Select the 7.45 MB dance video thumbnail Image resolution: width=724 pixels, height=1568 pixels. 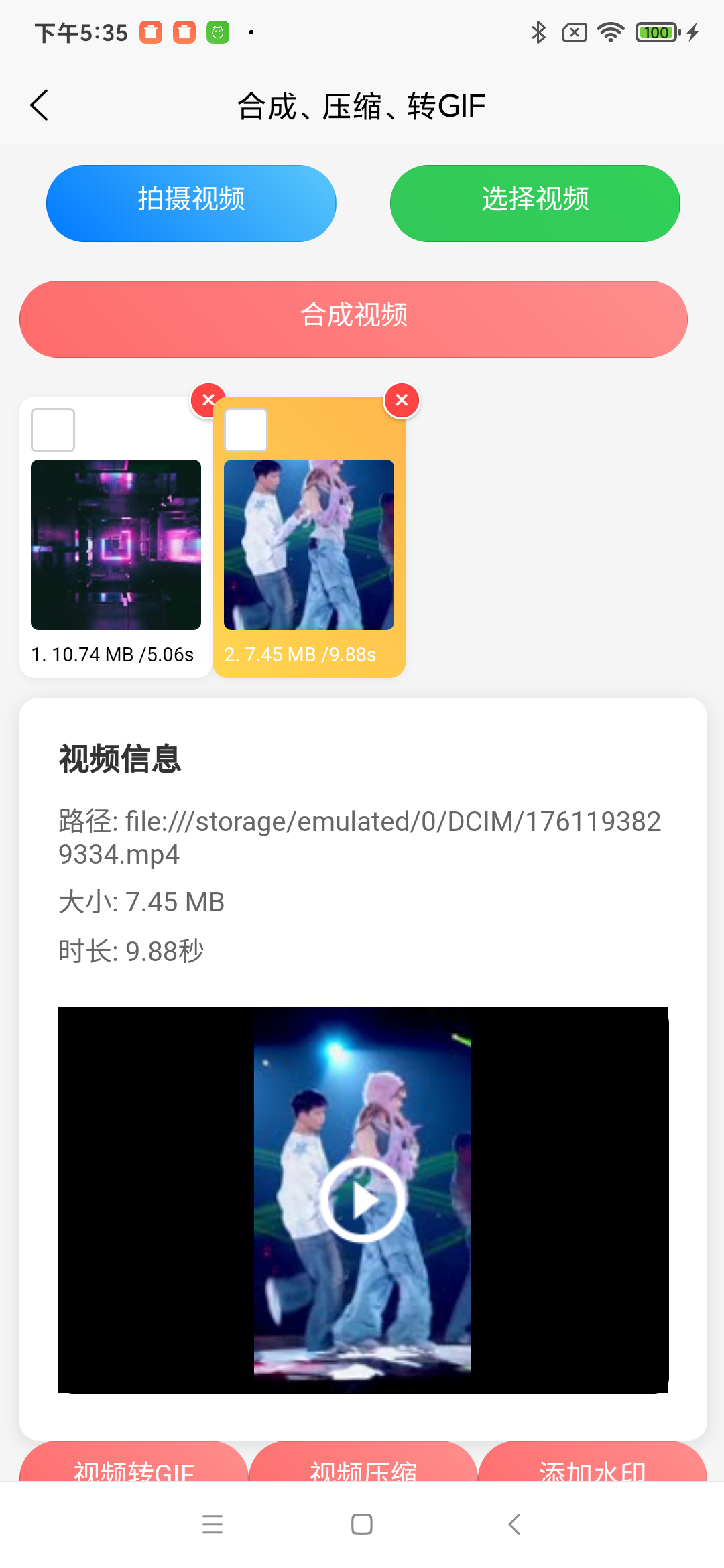(309, 545)
